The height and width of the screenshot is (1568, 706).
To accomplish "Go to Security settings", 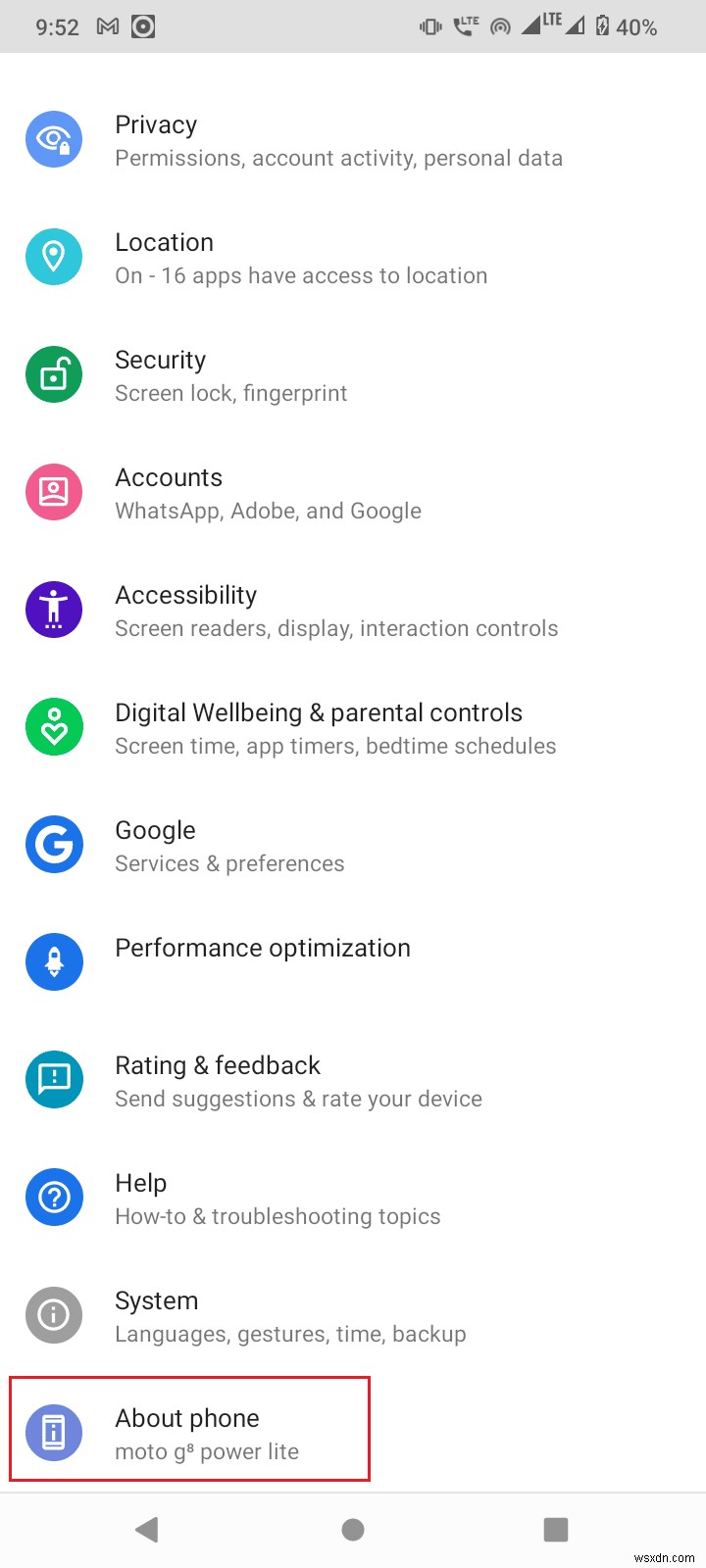I will [x=294, y=375].
